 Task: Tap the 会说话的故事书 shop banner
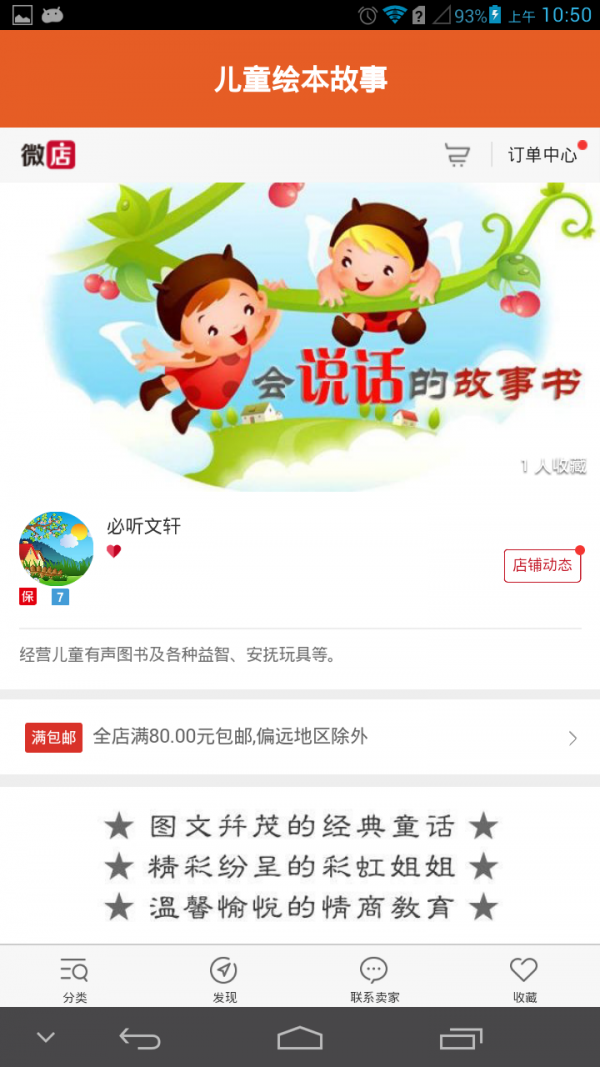(300, 335)
